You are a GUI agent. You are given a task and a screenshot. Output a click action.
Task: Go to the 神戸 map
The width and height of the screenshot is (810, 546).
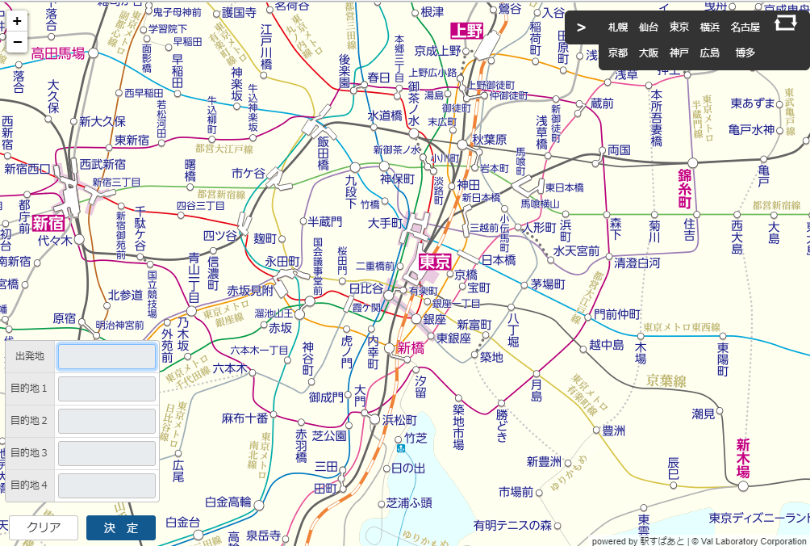click(679, 52)
